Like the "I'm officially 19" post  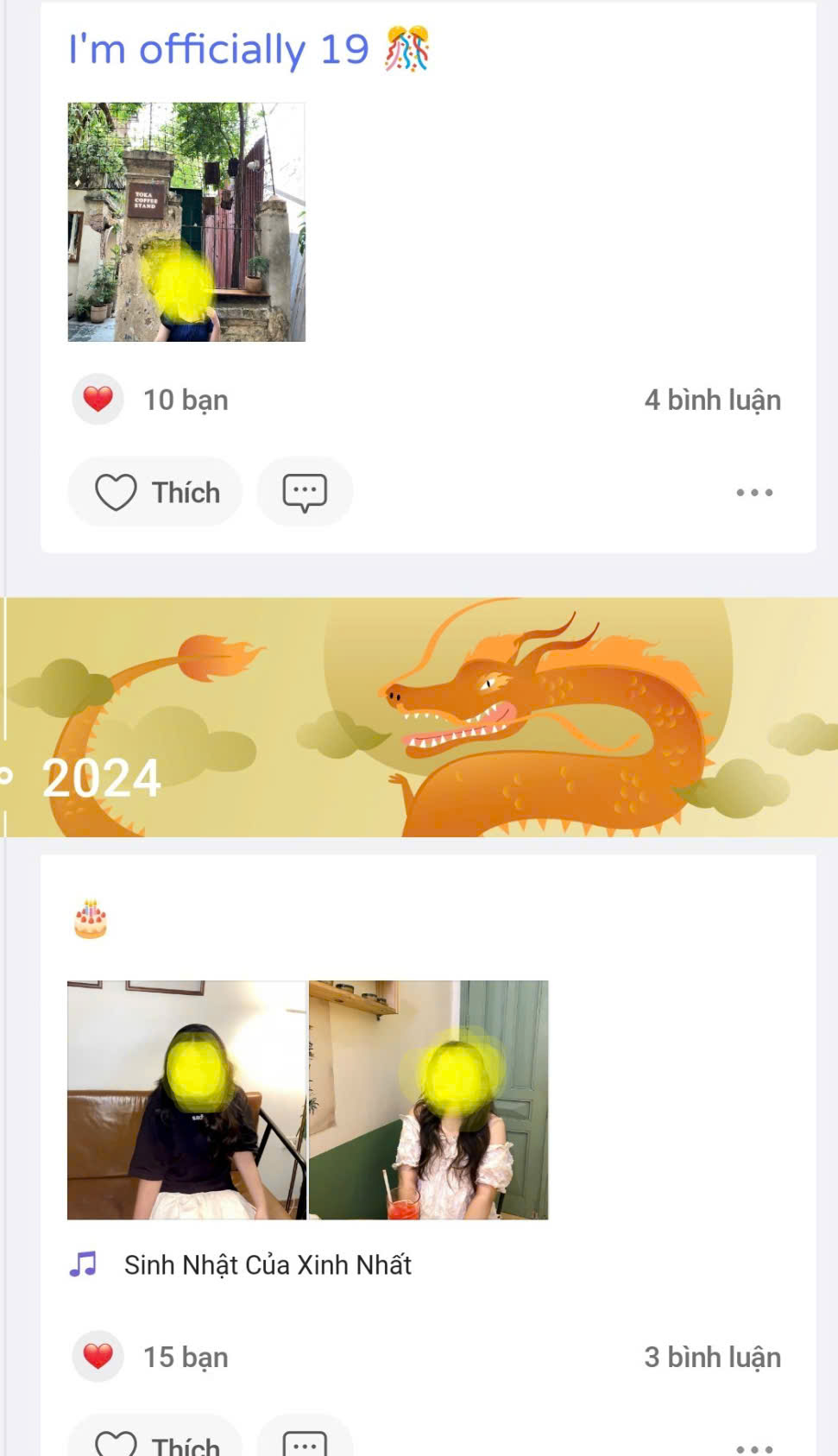(156, 493)
